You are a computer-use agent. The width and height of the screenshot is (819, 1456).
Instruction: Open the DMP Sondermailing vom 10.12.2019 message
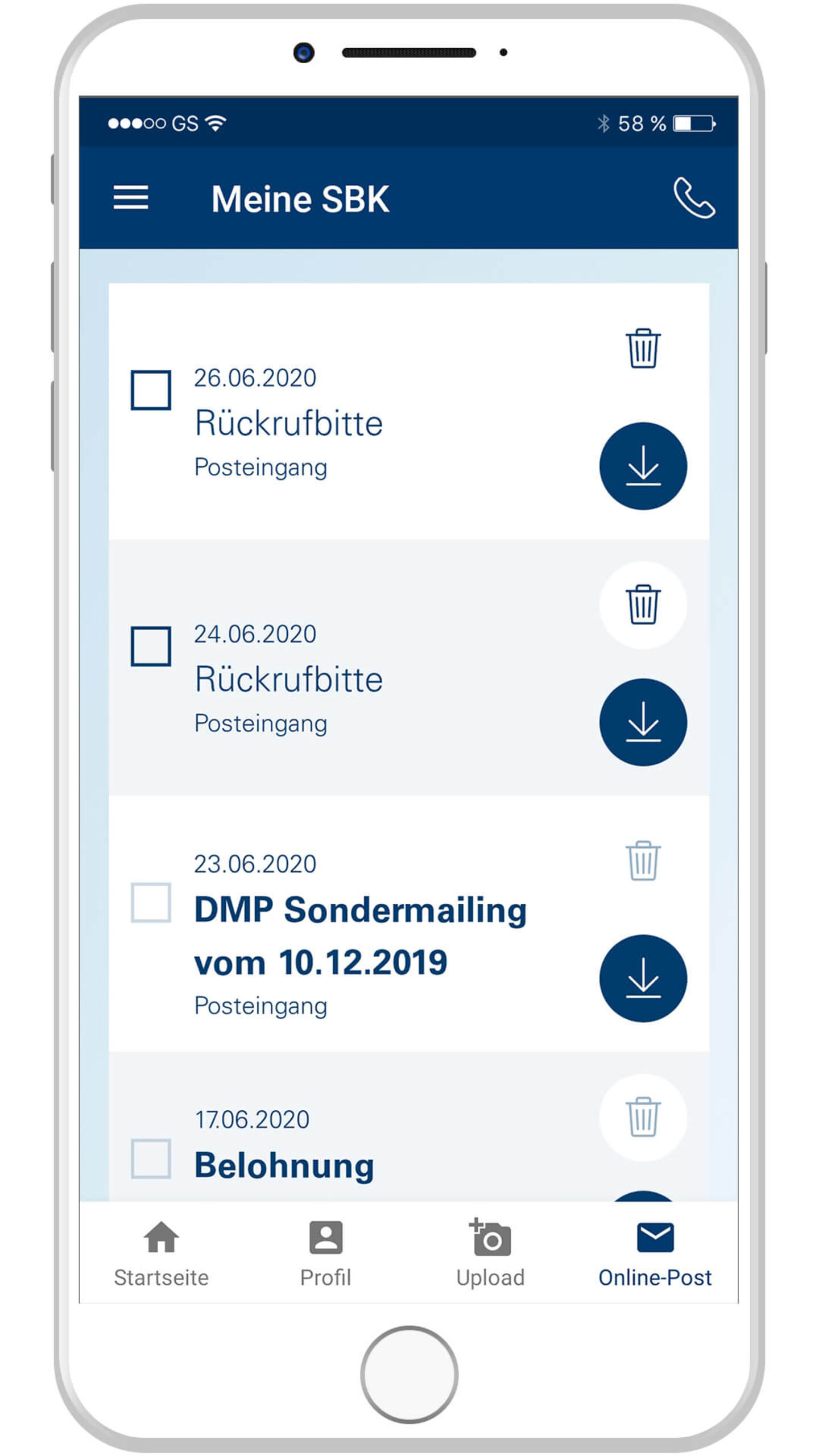(x=359, y=936)
